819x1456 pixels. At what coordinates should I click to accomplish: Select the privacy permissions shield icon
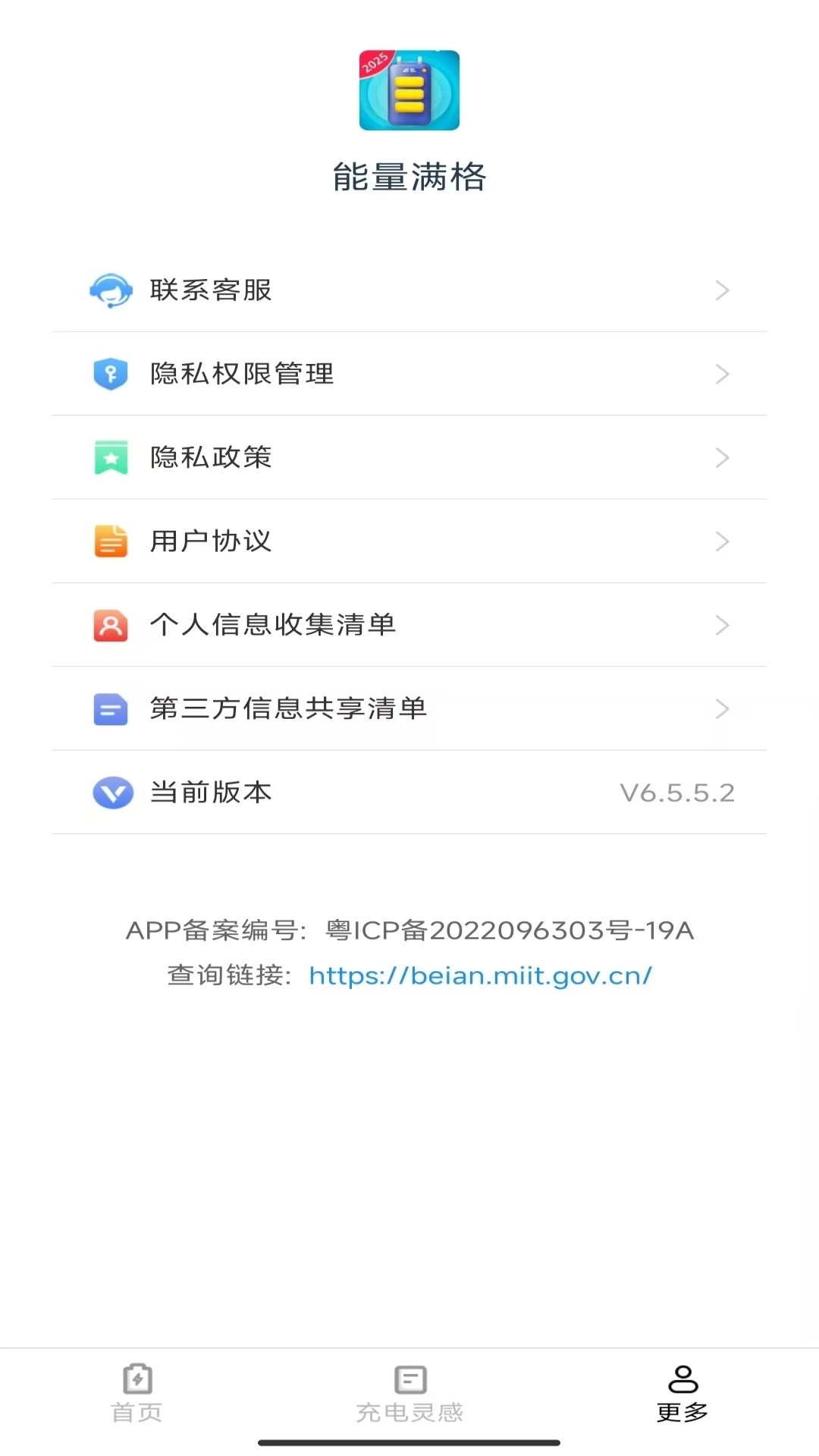(x=111, y=374)
